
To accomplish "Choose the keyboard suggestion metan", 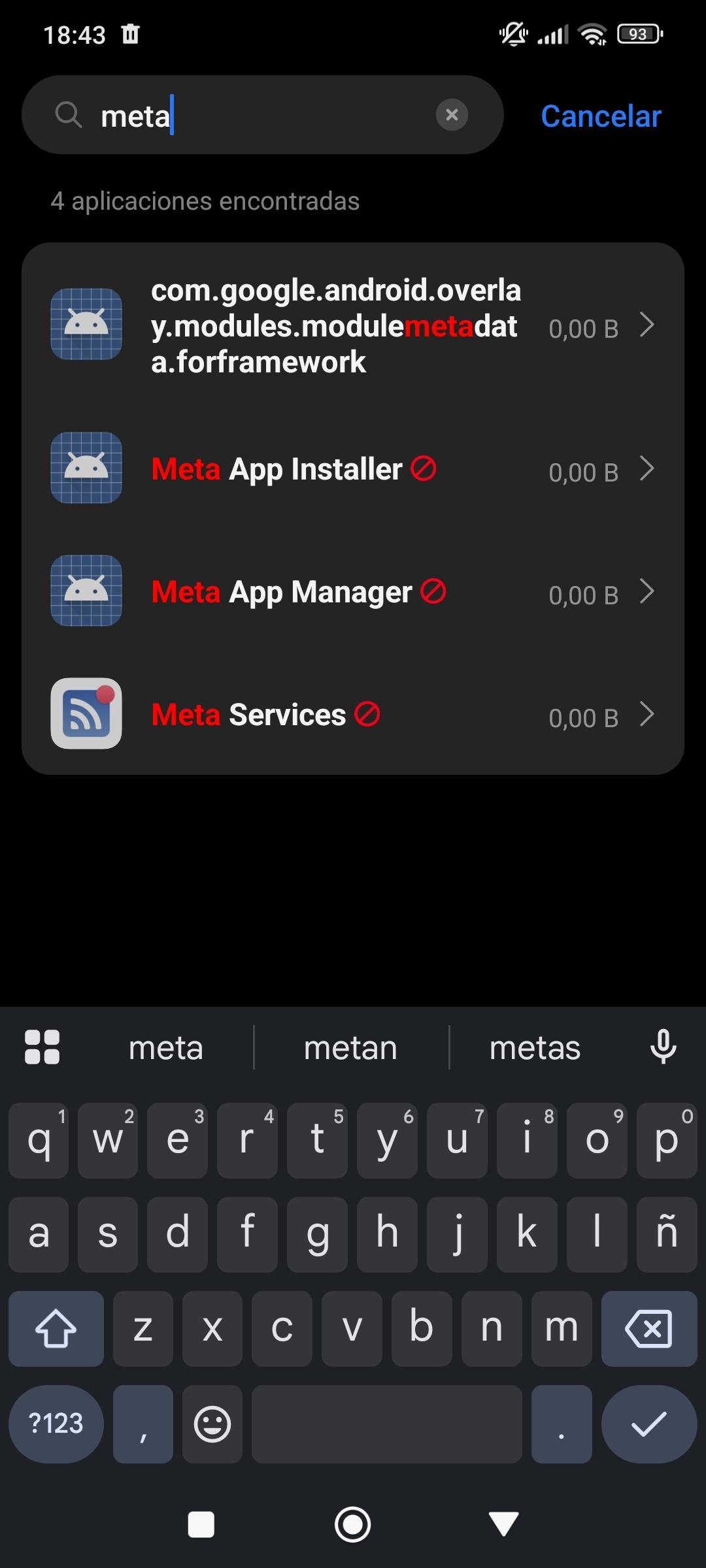I will [x=351, y=1048].
